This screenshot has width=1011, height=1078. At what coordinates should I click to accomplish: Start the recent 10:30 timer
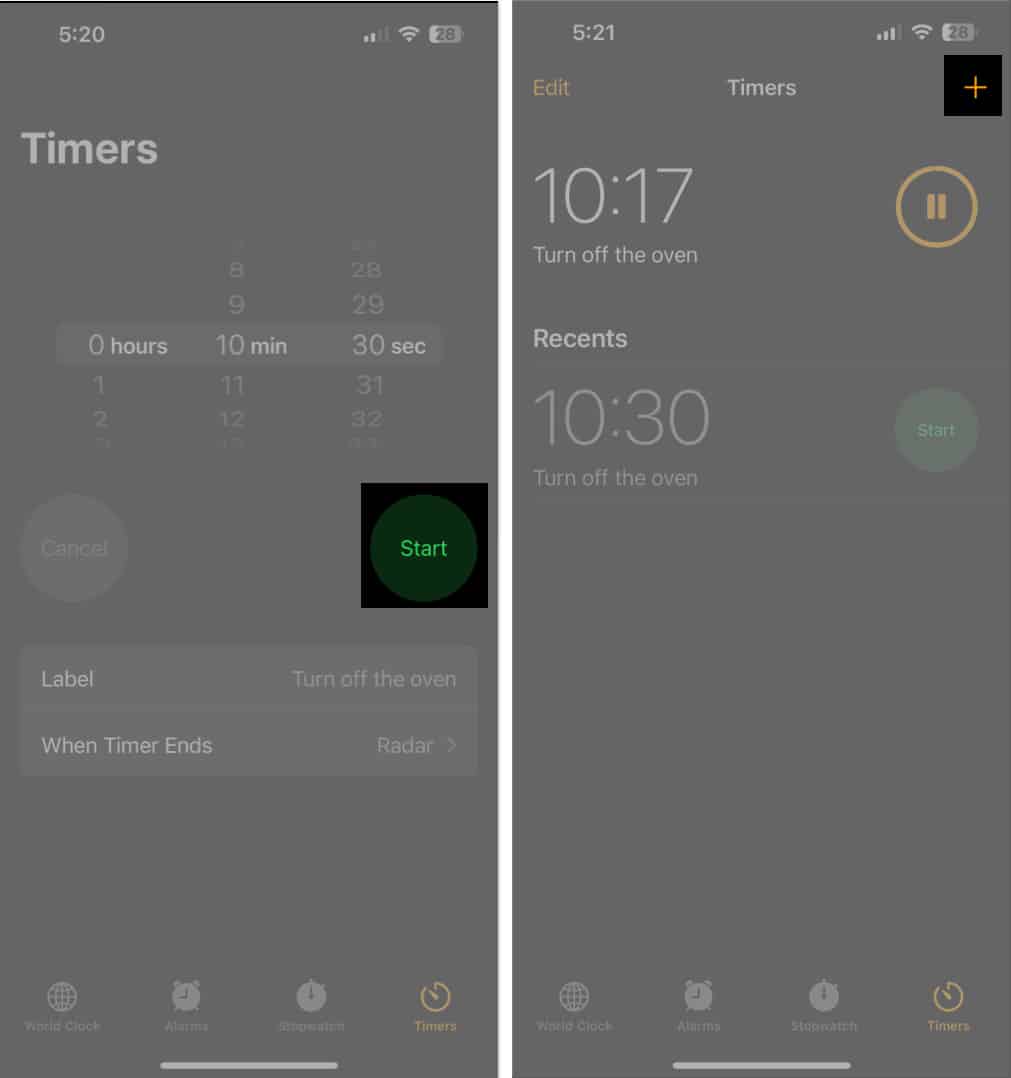(936, 430)
